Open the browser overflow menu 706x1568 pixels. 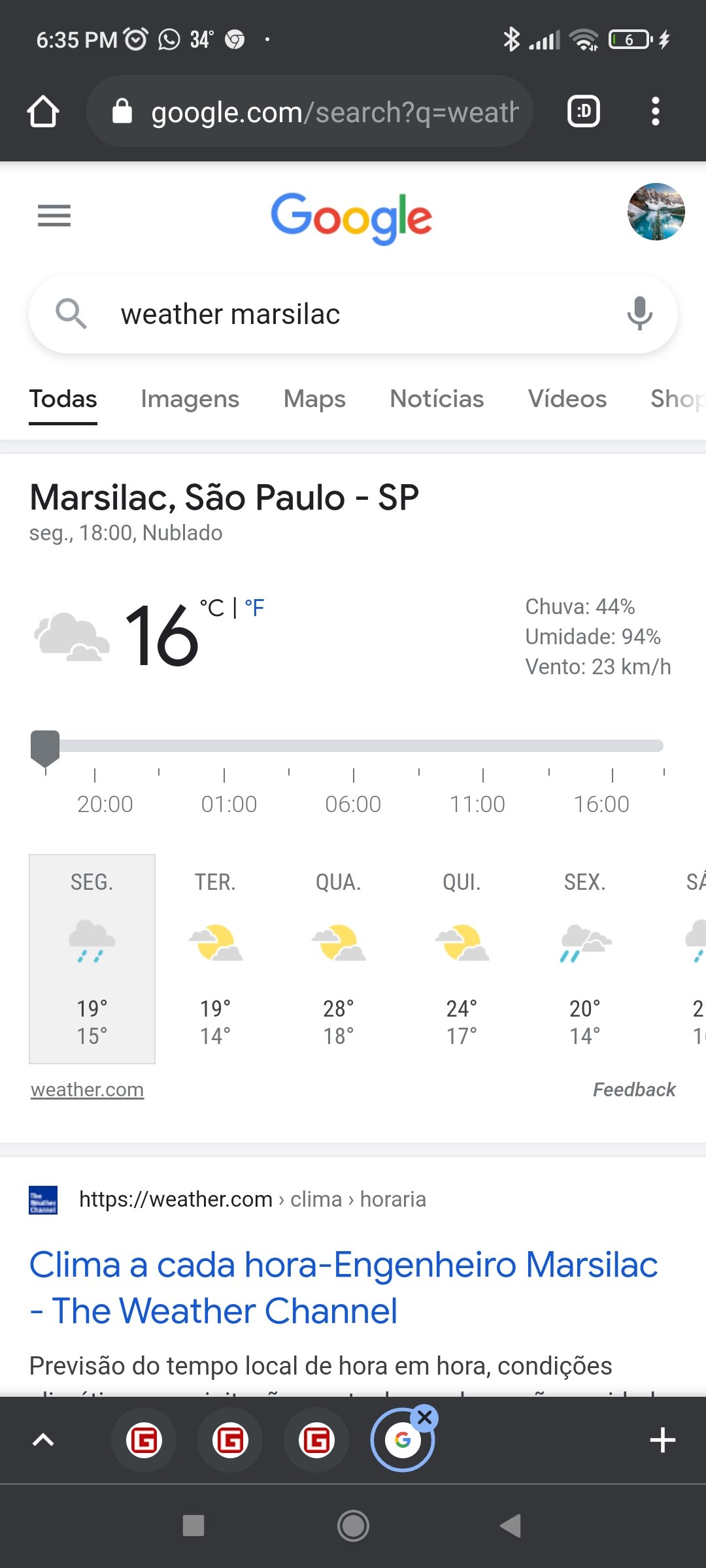coord(655,112)
